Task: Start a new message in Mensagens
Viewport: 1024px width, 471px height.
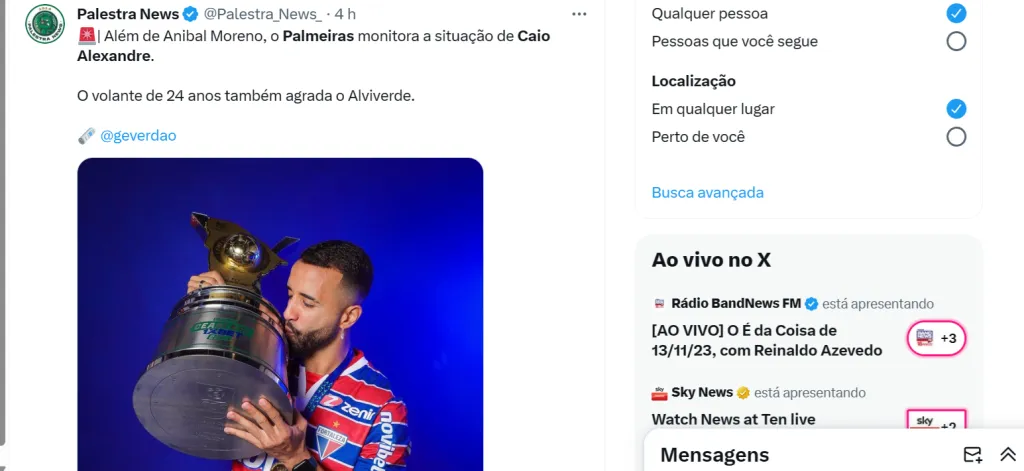Action: point(972,455)
